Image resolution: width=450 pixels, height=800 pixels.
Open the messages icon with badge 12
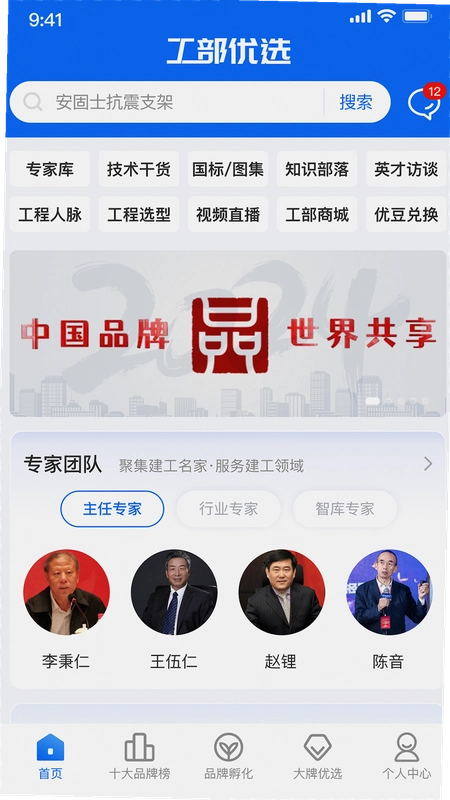[x=425, y=103]
